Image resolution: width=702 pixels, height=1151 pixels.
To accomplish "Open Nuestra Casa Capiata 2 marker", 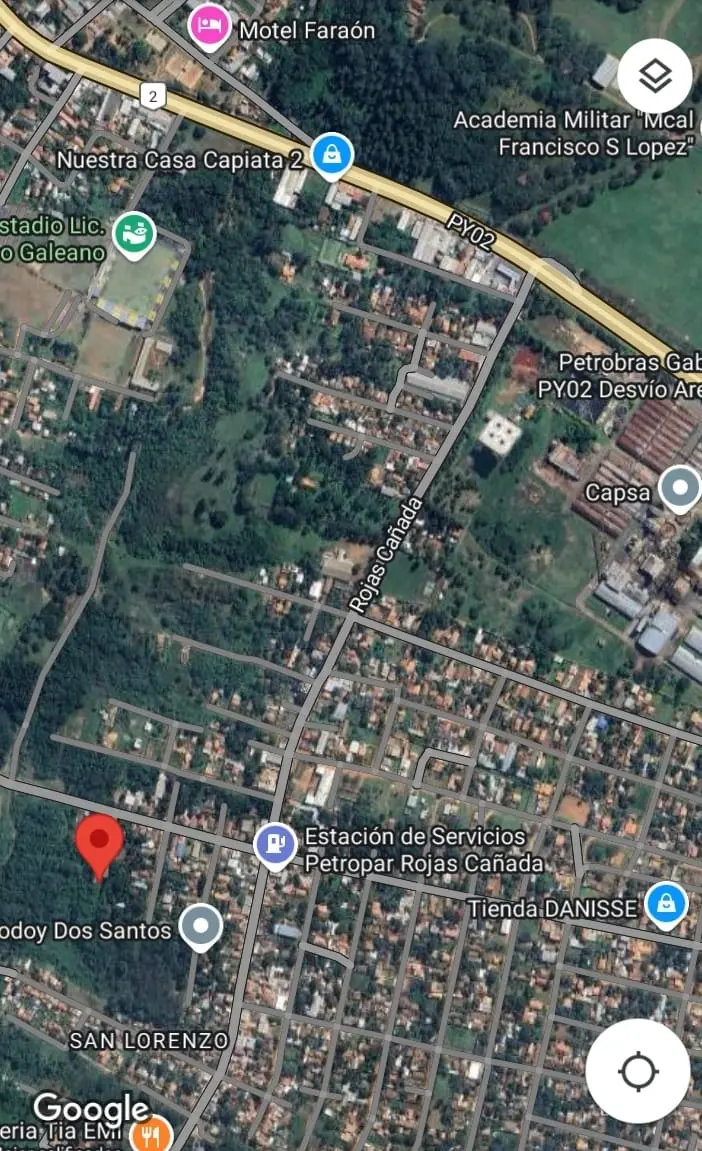I will (332, 156).
